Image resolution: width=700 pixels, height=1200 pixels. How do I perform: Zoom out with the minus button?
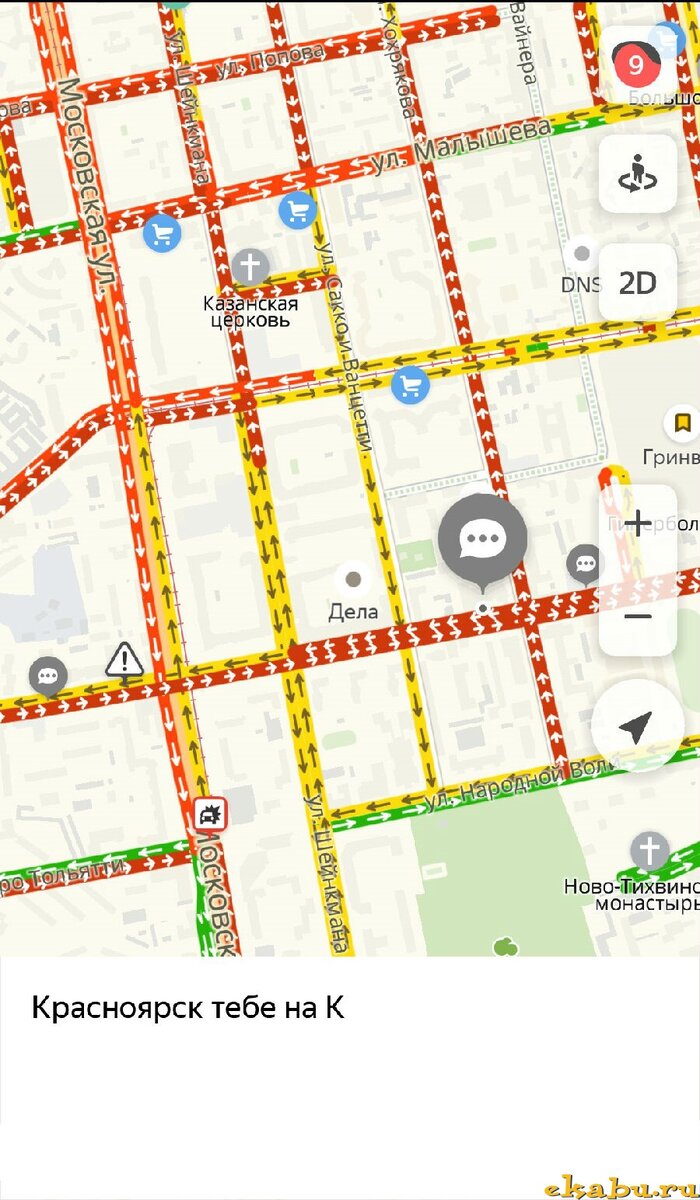point(638,616)
